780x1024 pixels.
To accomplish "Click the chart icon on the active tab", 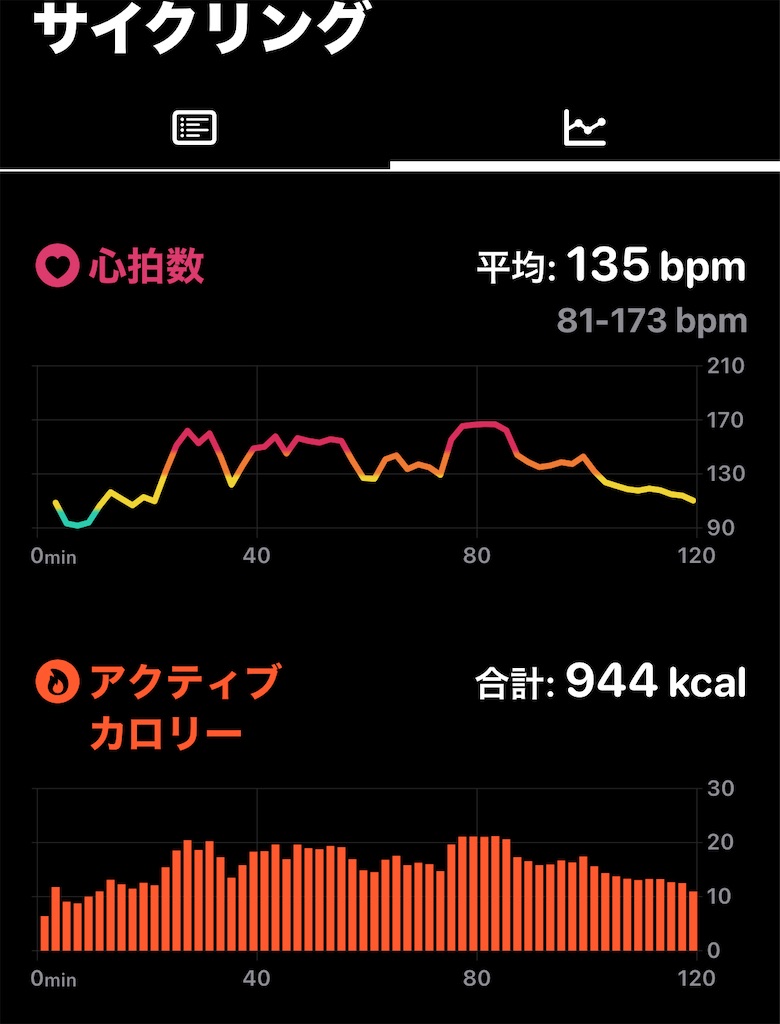I will tap(585, 128).
